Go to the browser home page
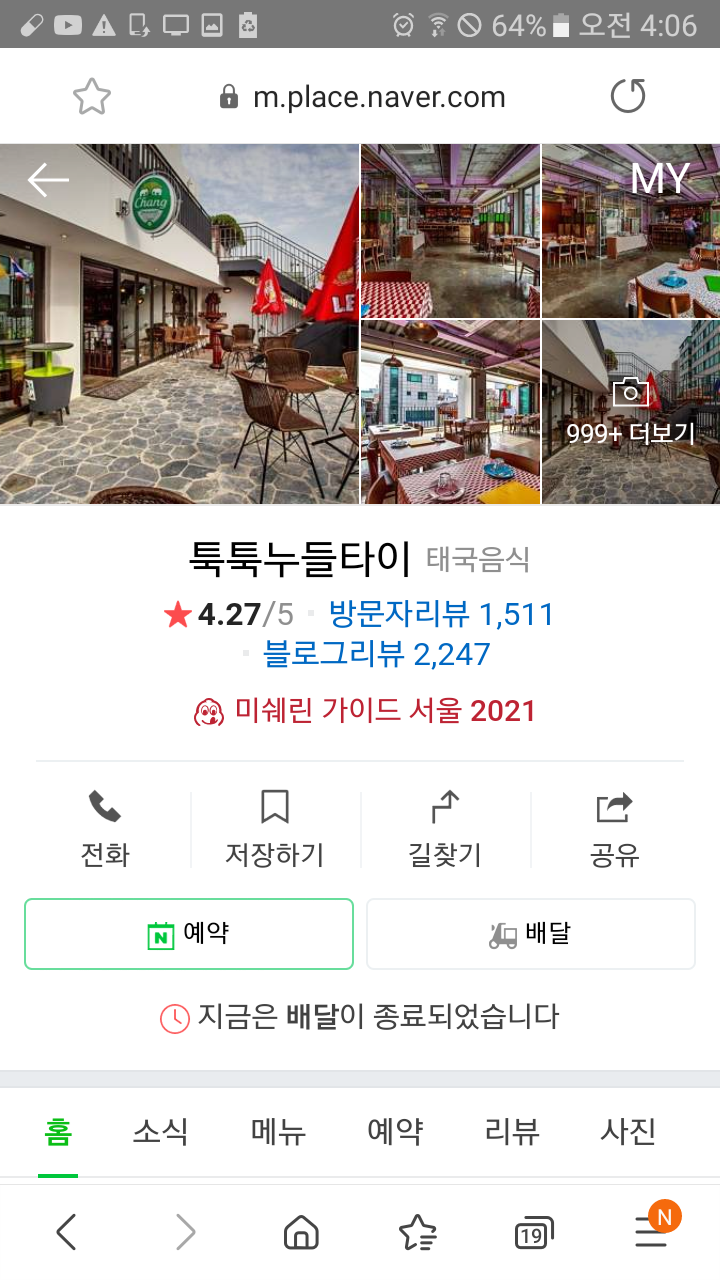720x1280 pixels. [301, 1234]
